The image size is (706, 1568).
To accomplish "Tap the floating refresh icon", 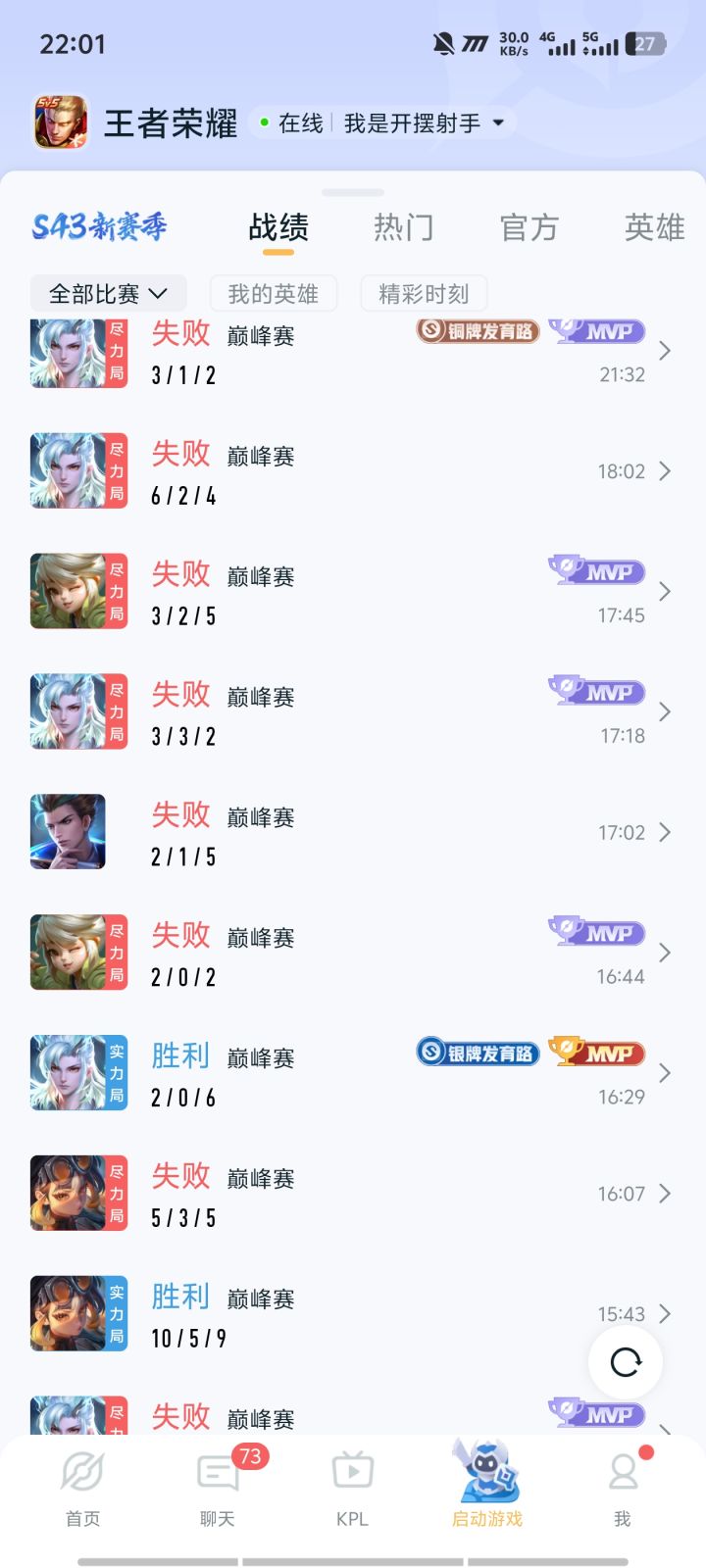I will 626,1361.
